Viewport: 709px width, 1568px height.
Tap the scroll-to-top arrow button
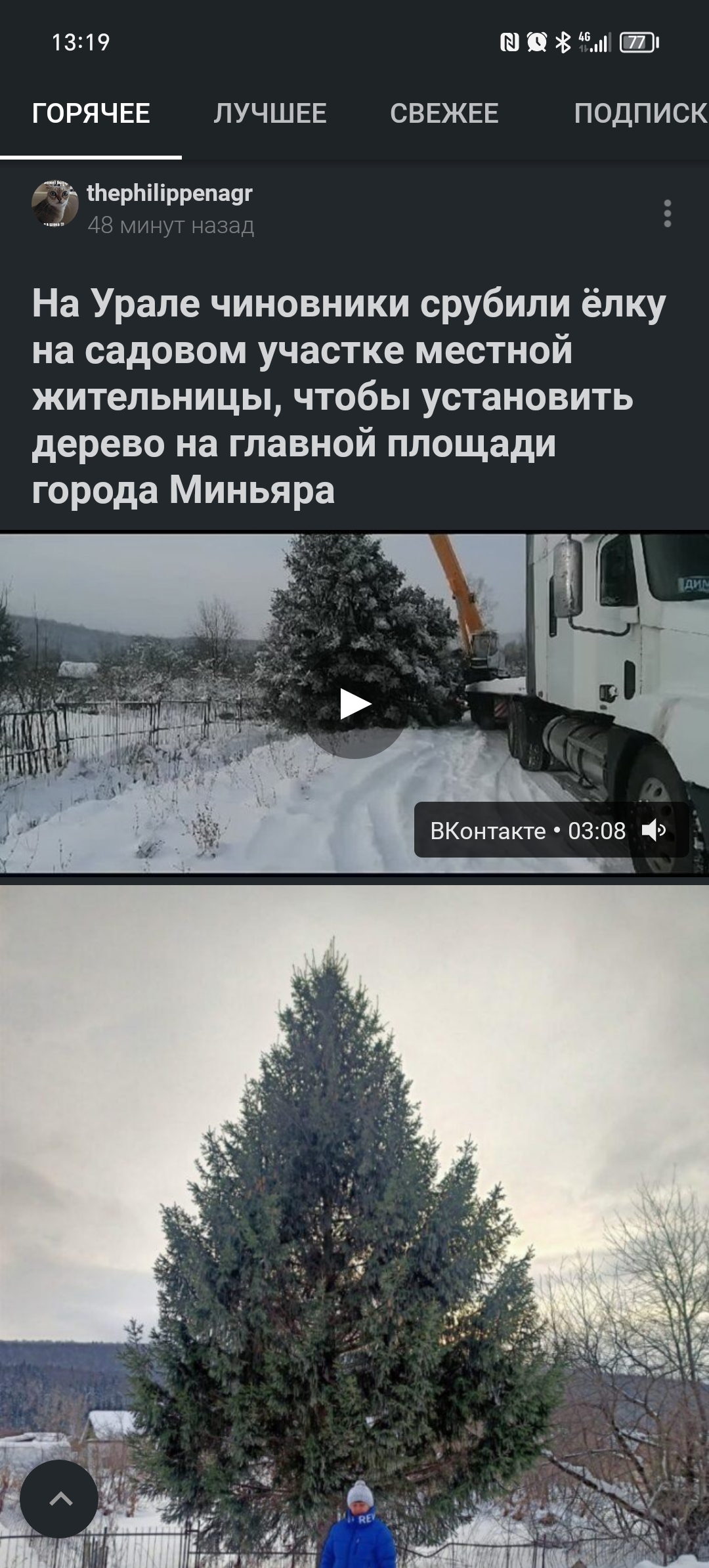[59, 1498]
